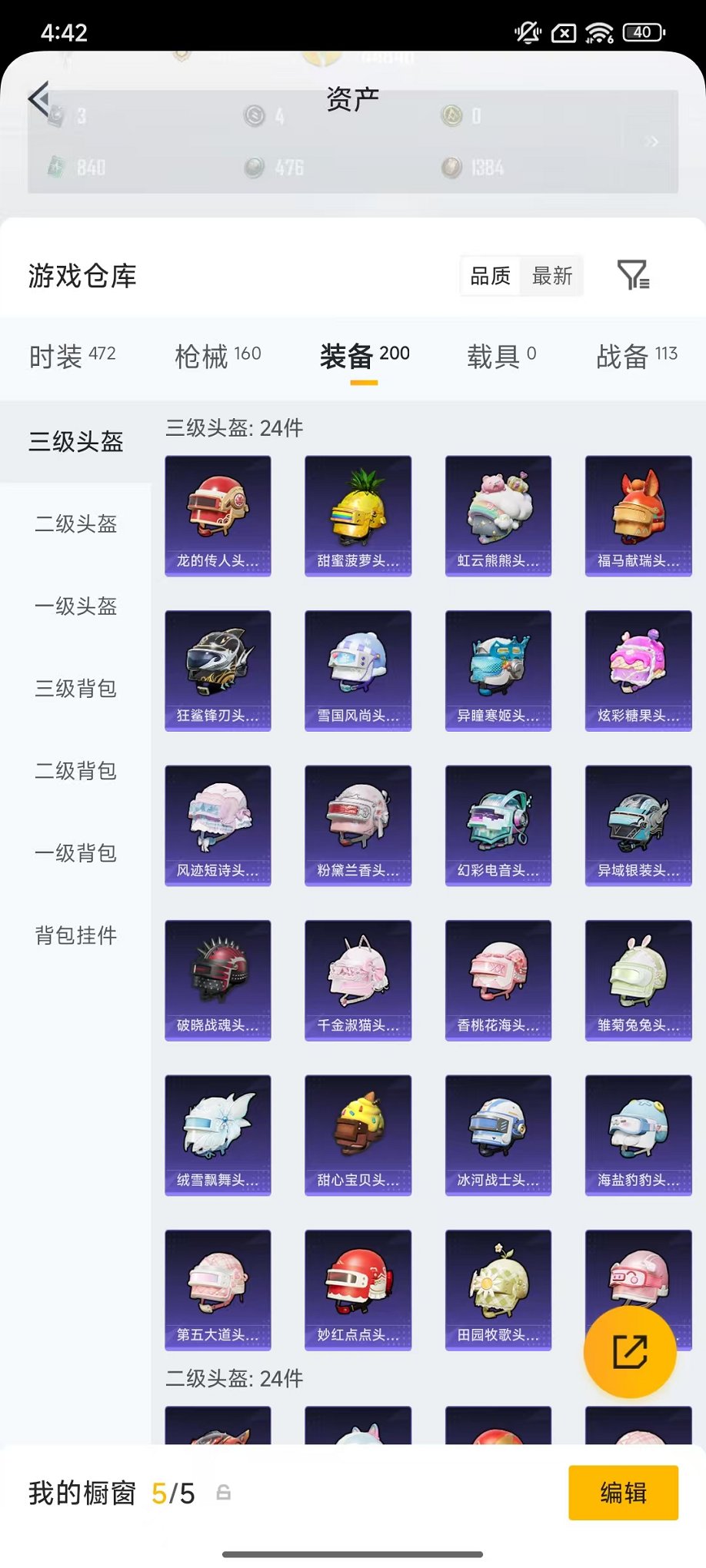Open the 雏菊兔兔 helmet thumbnail
706x1568 pixels.
point(638,979)
